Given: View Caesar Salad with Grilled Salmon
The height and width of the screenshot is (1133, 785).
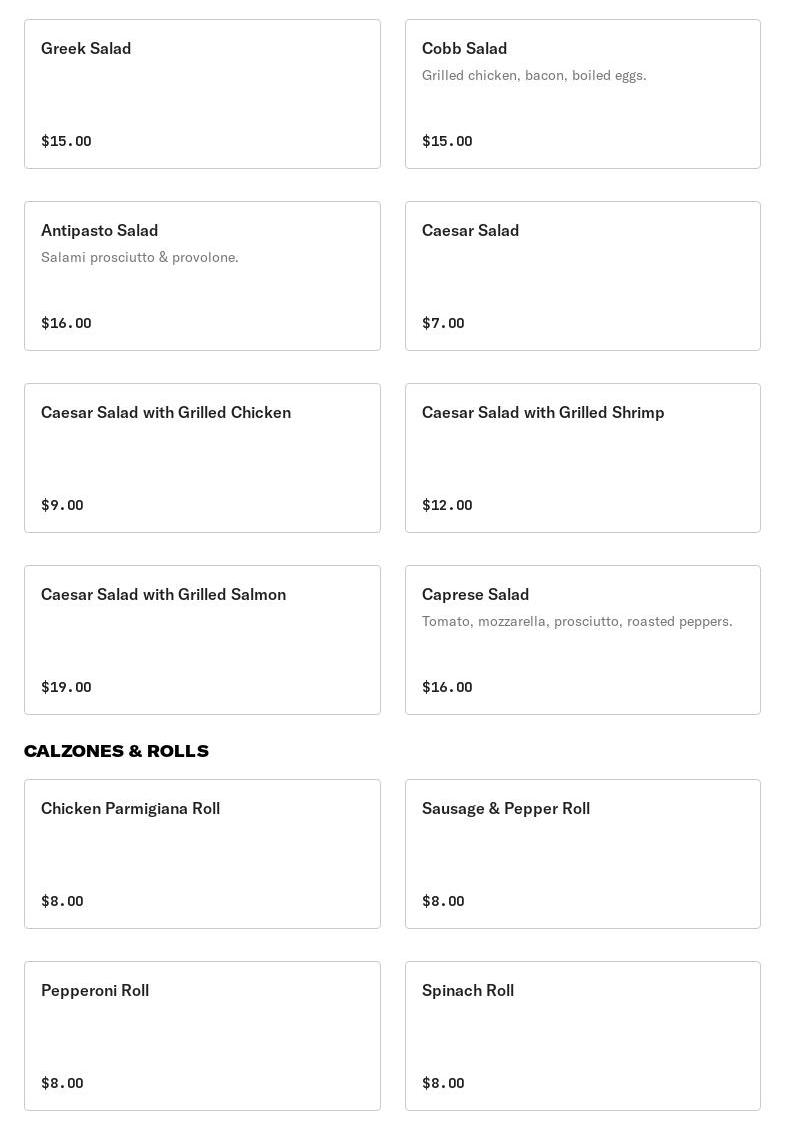Looking at the screenshot, I should pos(202,640).
